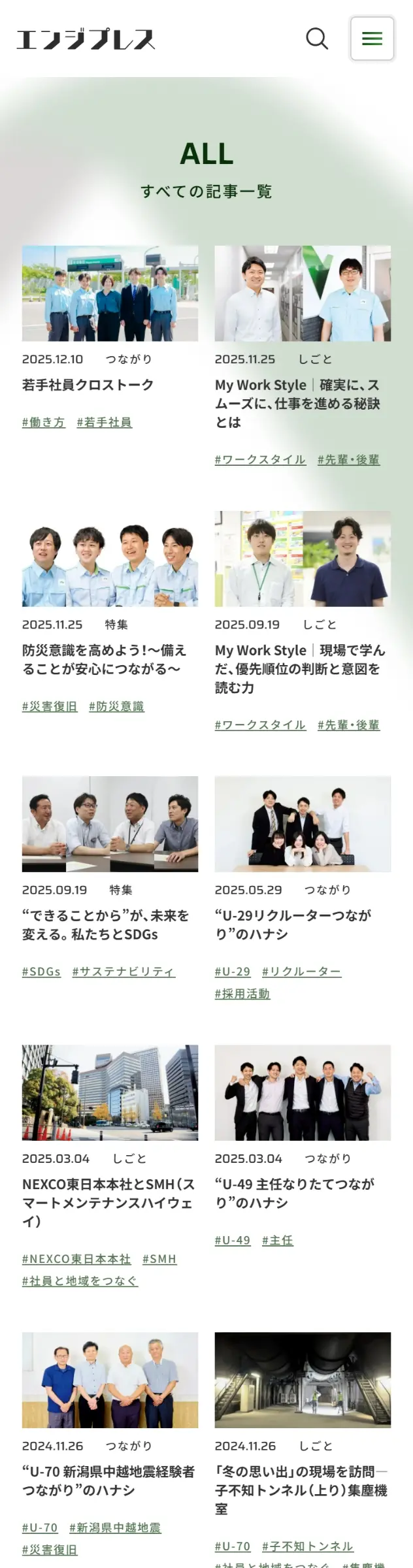The image size is (413, 1568).
Task: Open the 若手社員クロストーク article
Action: (88, 385)
